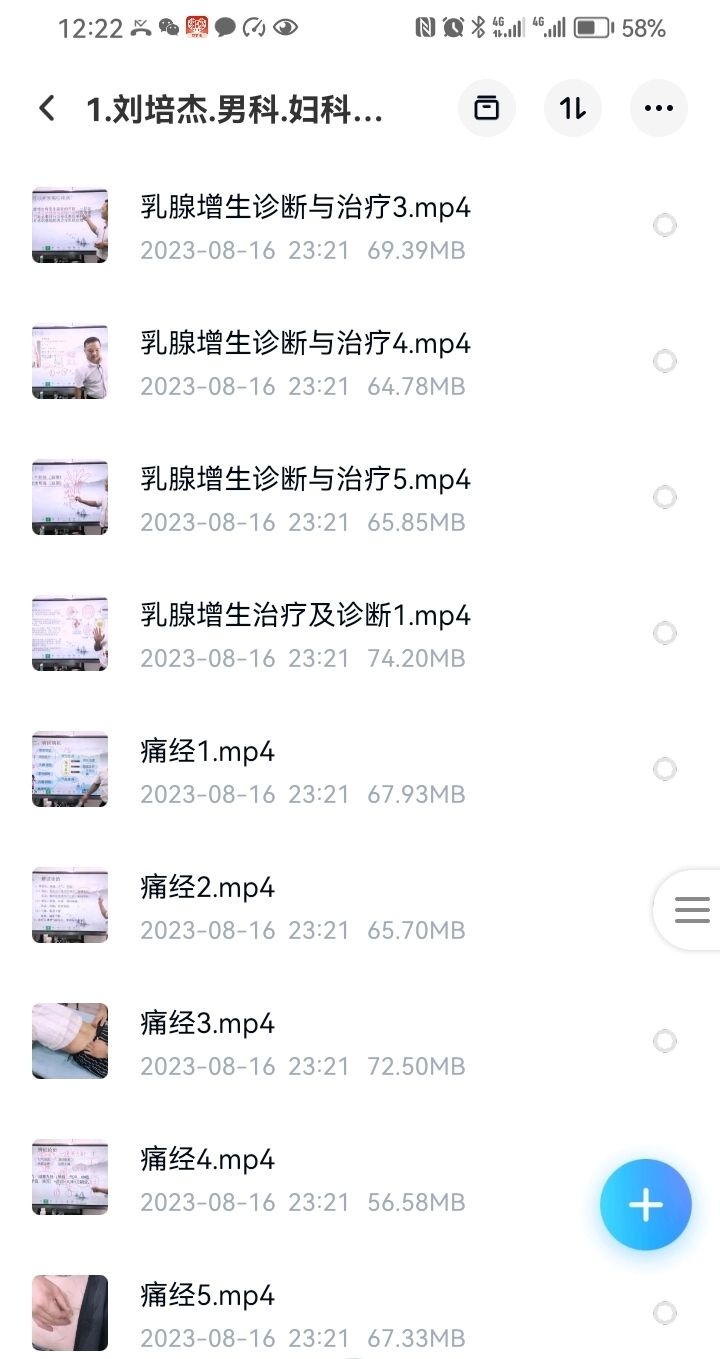
Task: Go back from the 刘培杰 folder
Action: click(x=47, y=108)
